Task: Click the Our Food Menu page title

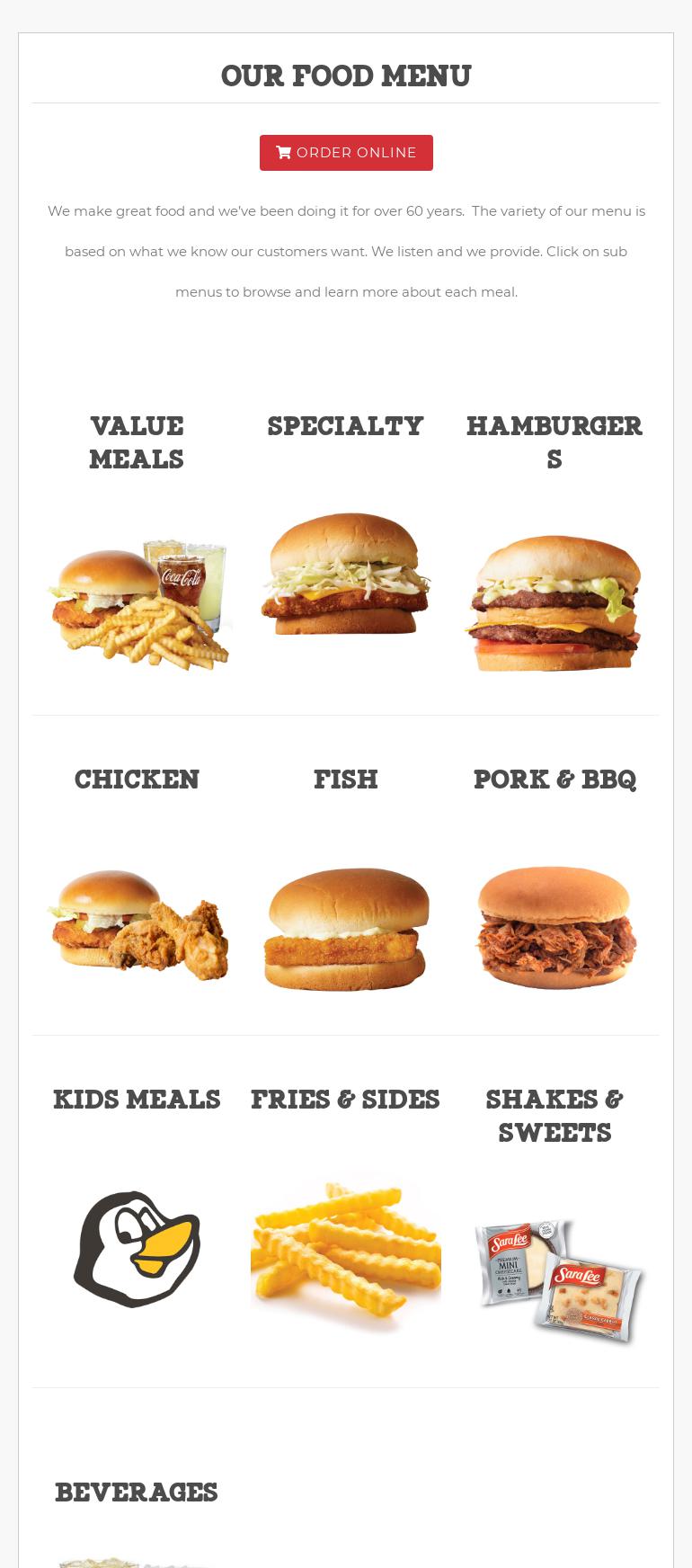Action: (x=346, y=76)
